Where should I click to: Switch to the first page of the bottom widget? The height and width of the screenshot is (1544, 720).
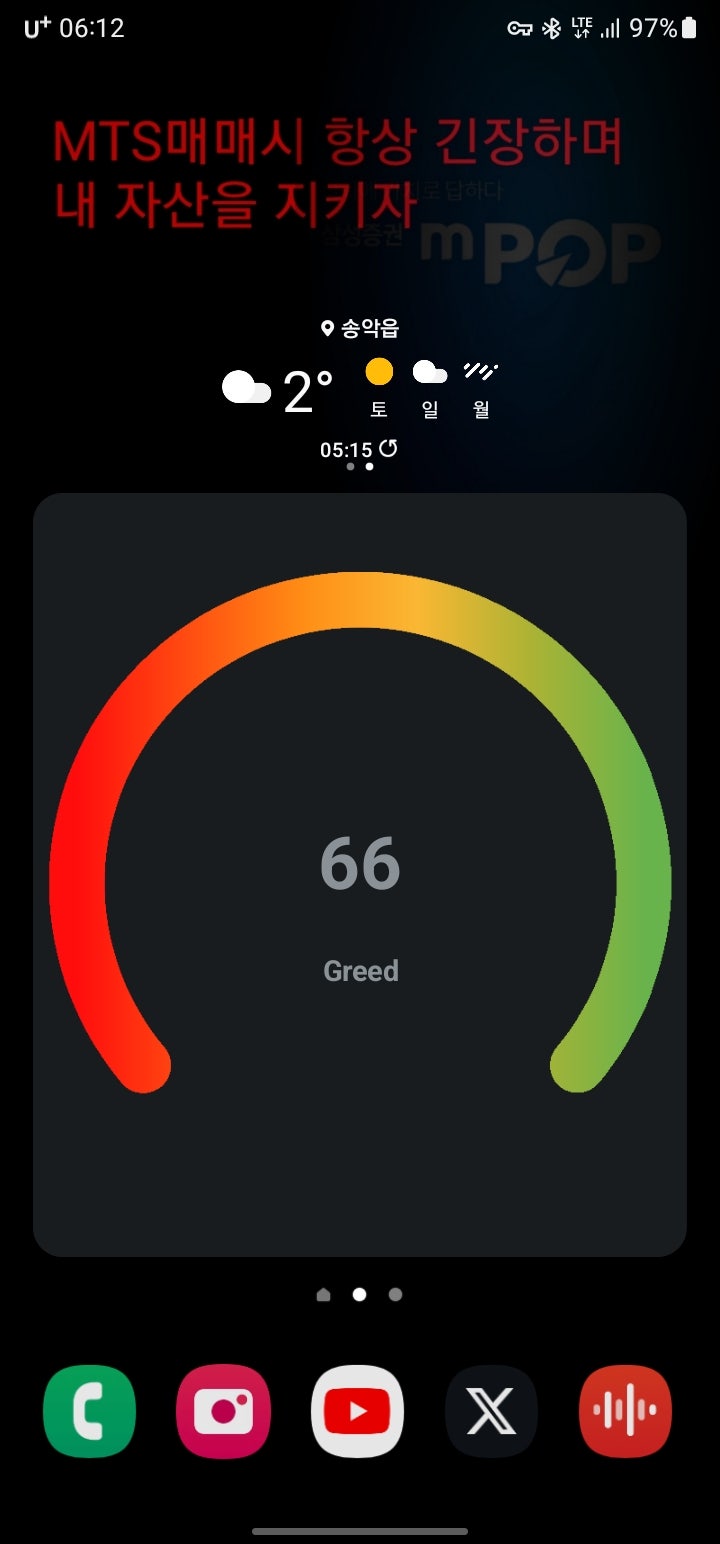coord(323,1294)
